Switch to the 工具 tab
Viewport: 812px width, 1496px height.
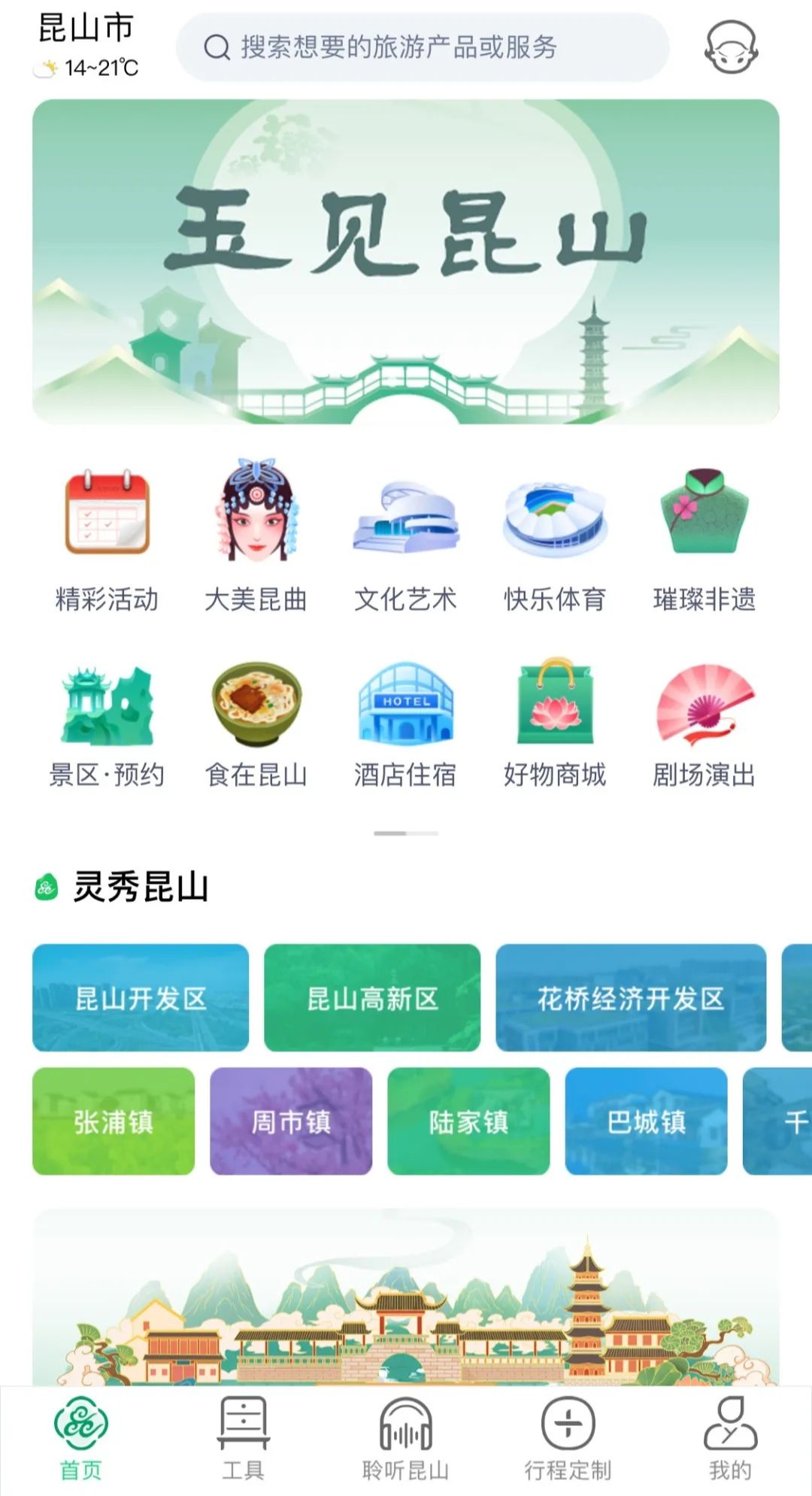[243, 1438]
